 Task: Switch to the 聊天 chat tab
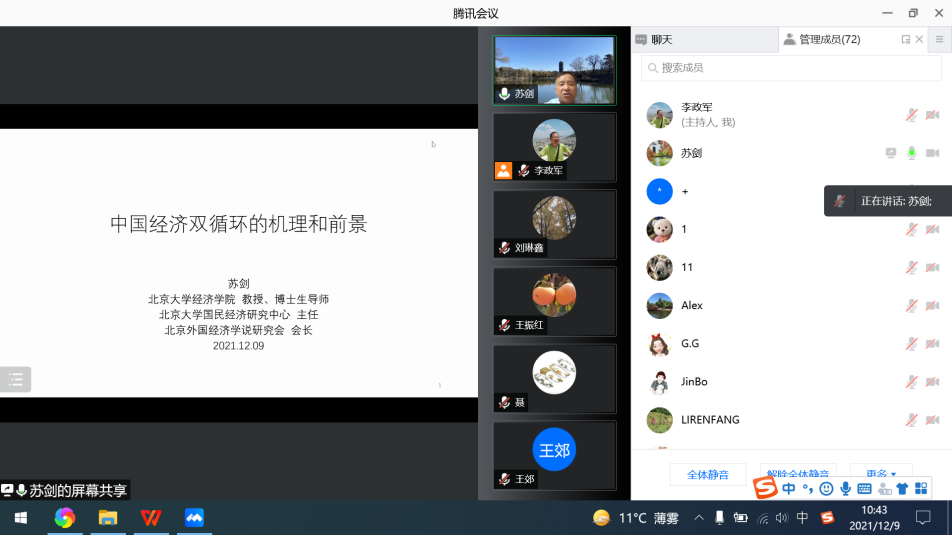[661, 39]
